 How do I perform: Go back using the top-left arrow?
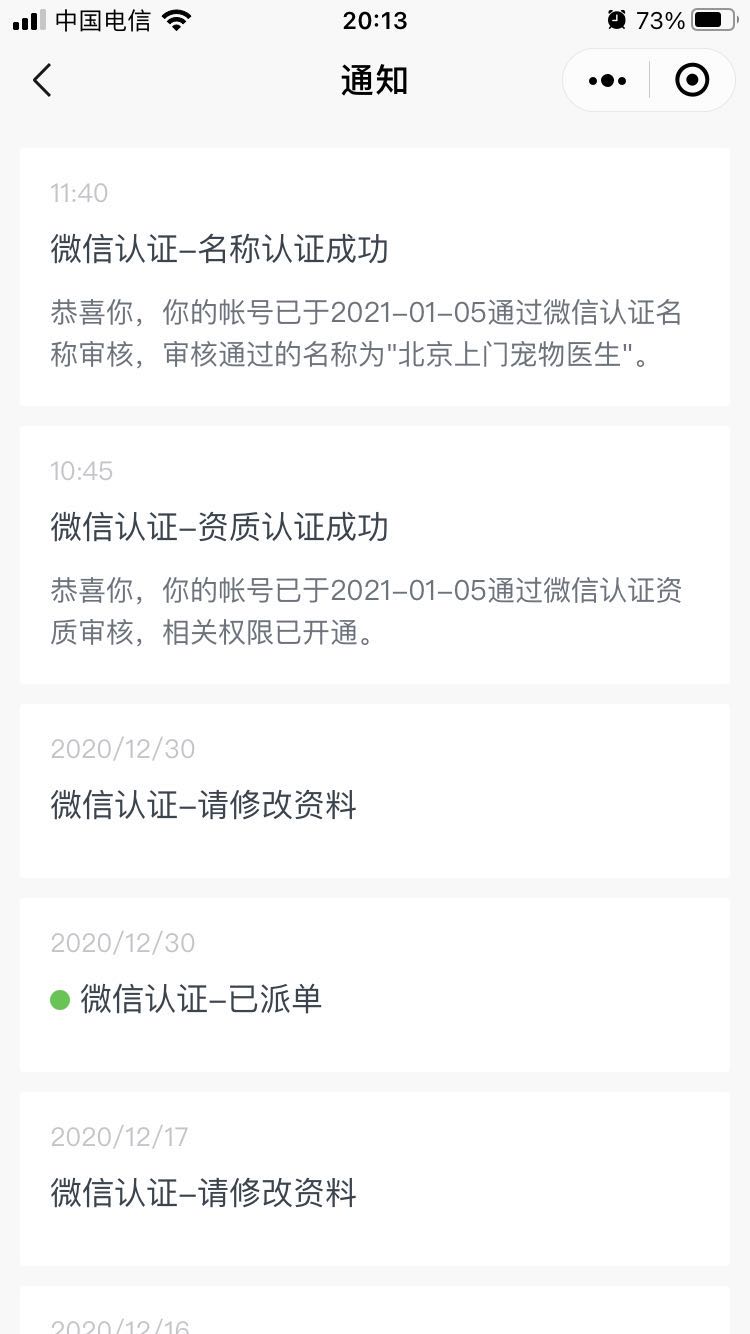(42, 80)
